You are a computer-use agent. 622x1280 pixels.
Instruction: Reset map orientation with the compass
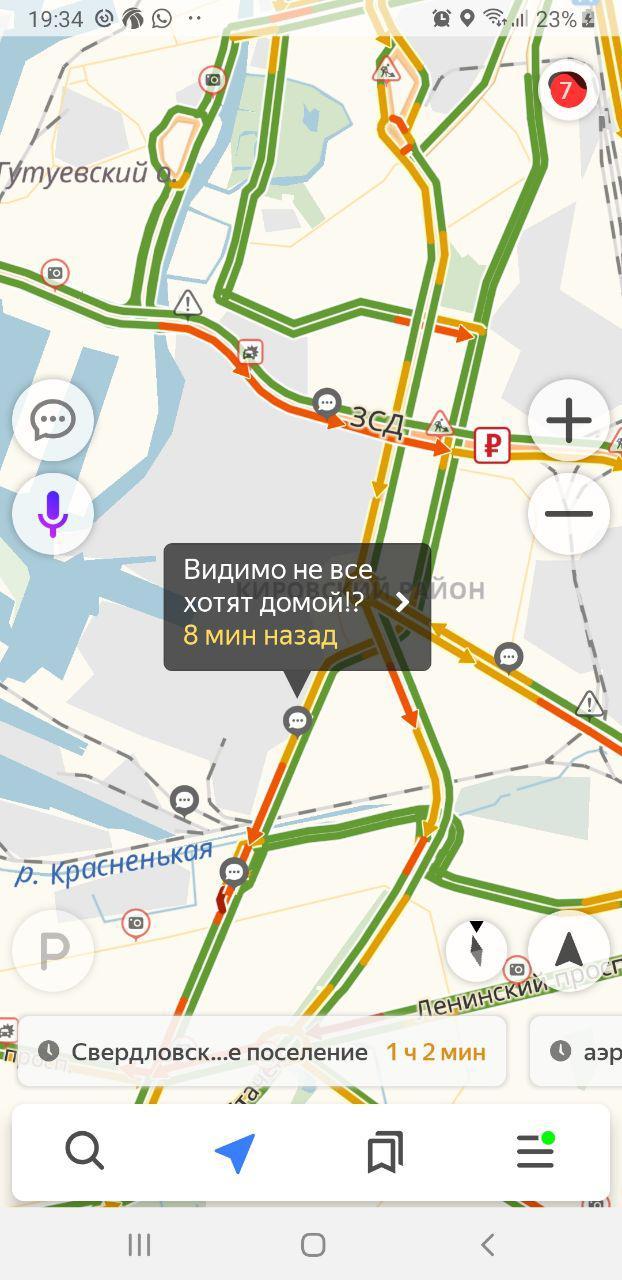pyautogui.click(x=477, y=950)
